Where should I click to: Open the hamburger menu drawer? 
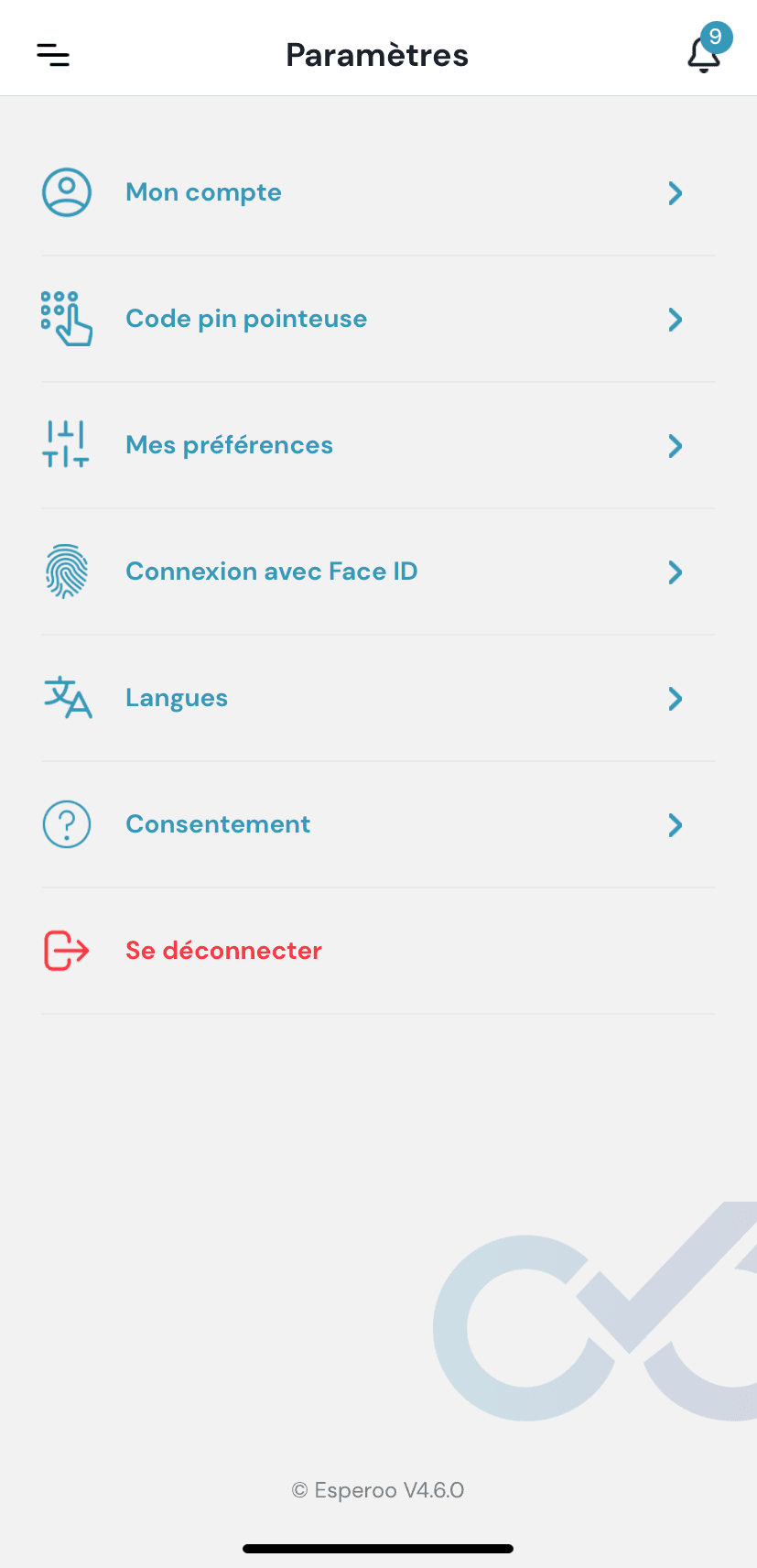[53, 55]
